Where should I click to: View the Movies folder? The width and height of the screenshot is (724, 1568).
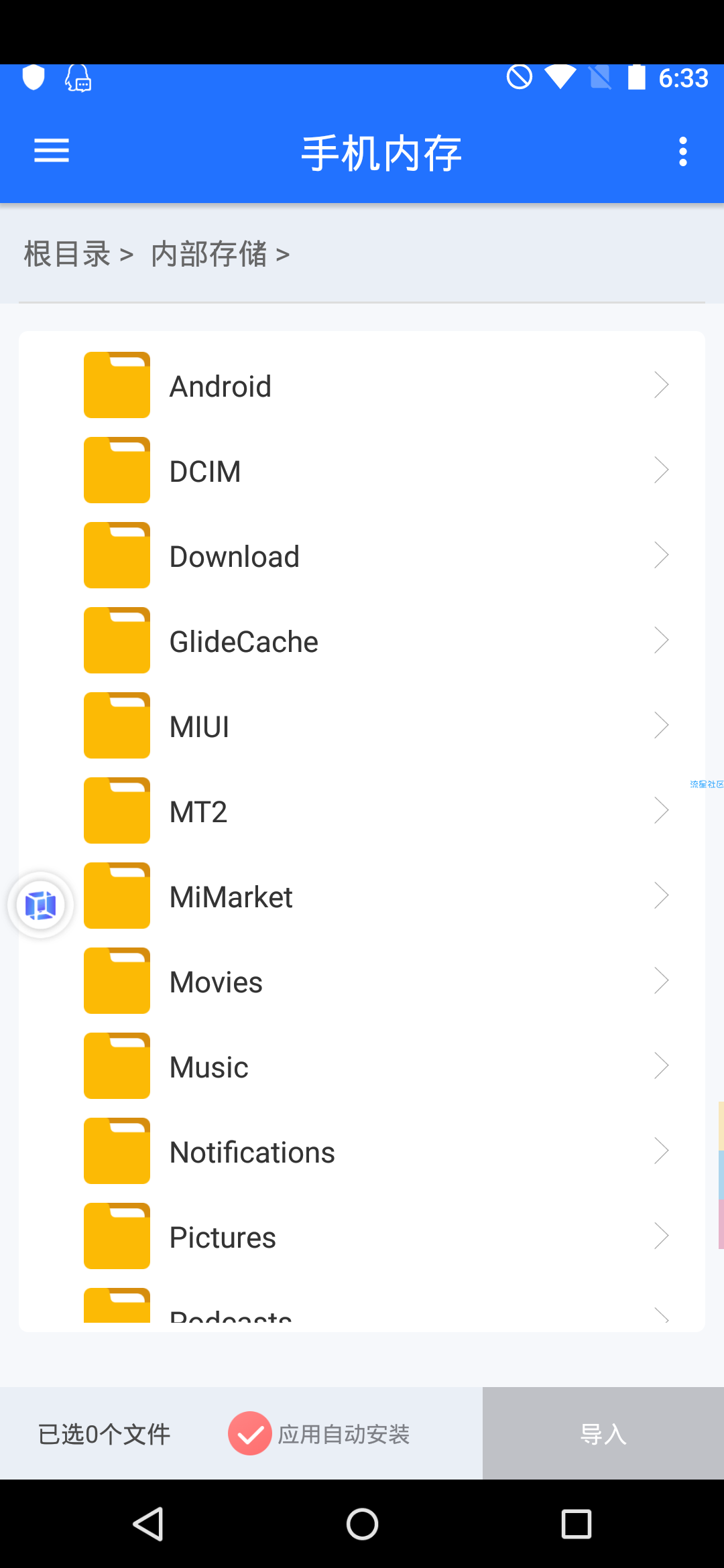click(362, 981)
